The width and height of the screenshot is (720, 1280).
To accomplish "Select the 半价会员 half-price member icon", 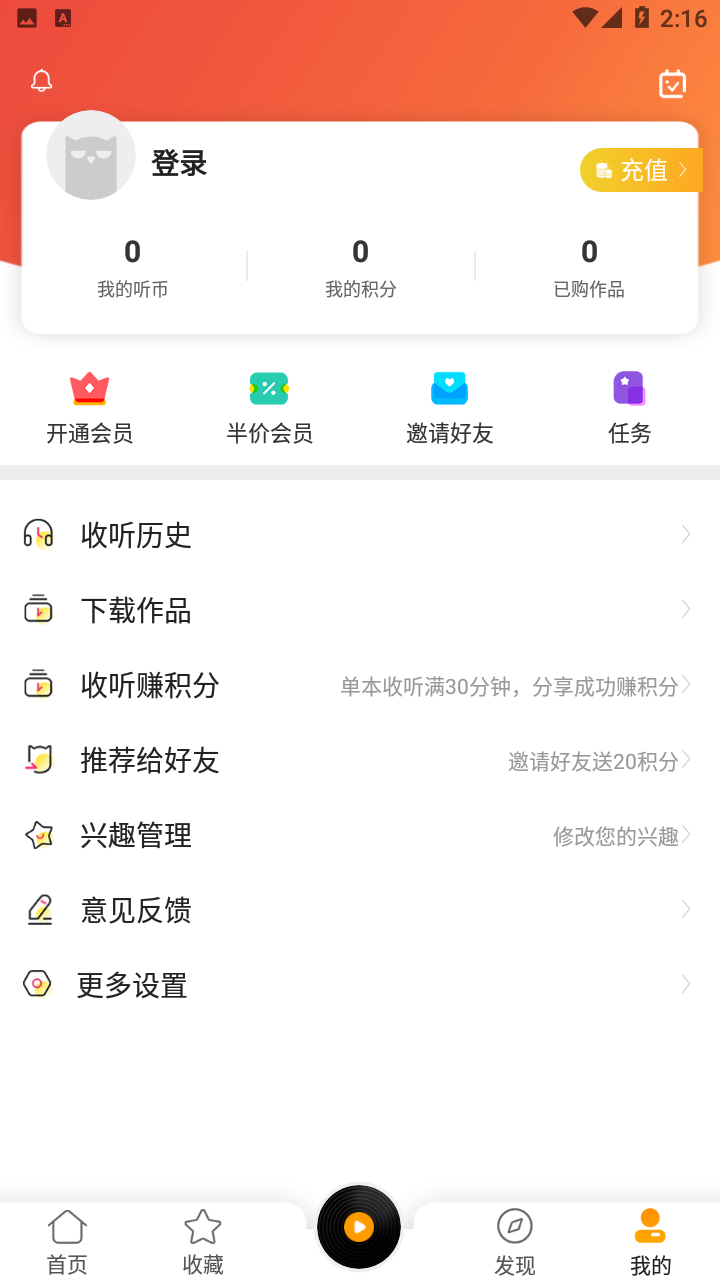I will pos(269,388).
